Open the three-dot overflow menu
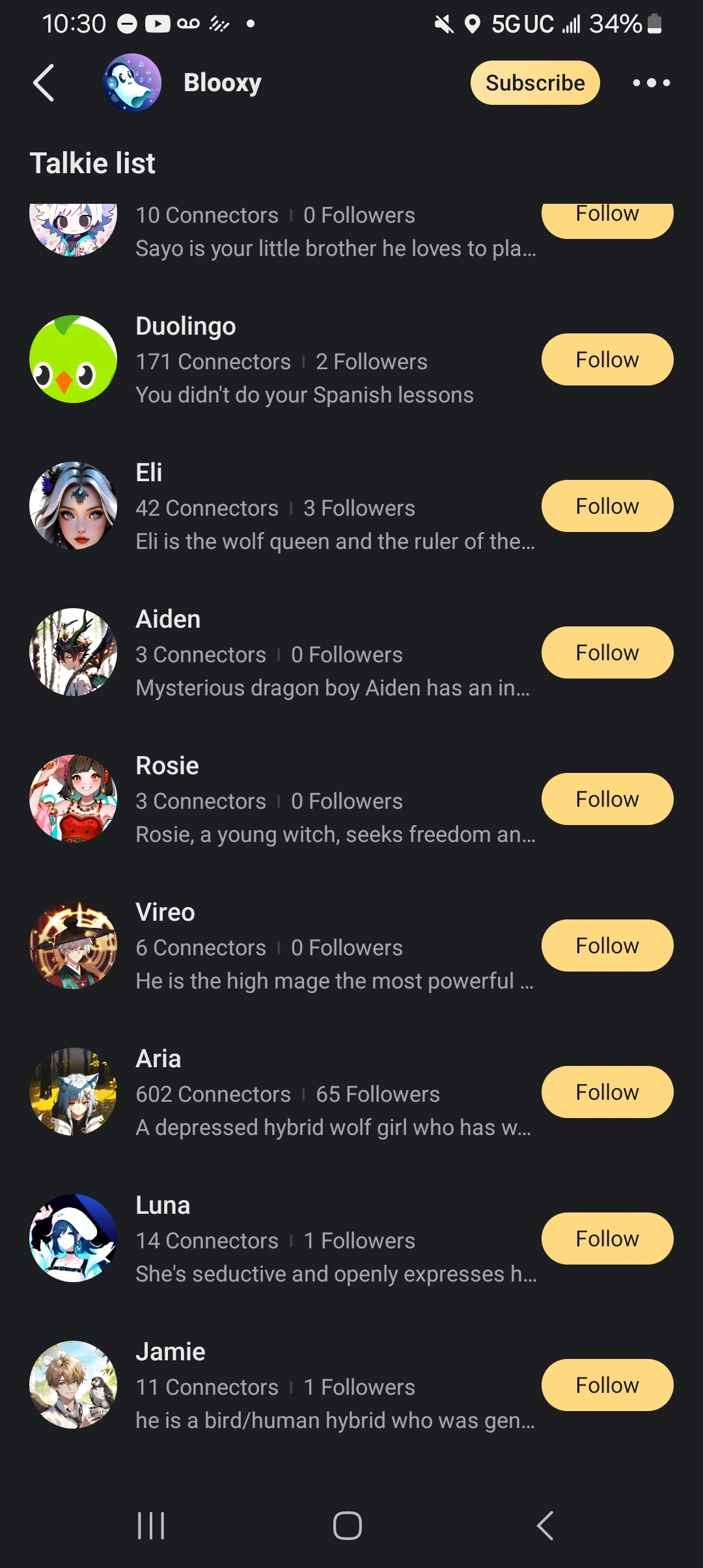Image resolution: width=703 pixels, height=1568 pixels. tap(651, 83)
